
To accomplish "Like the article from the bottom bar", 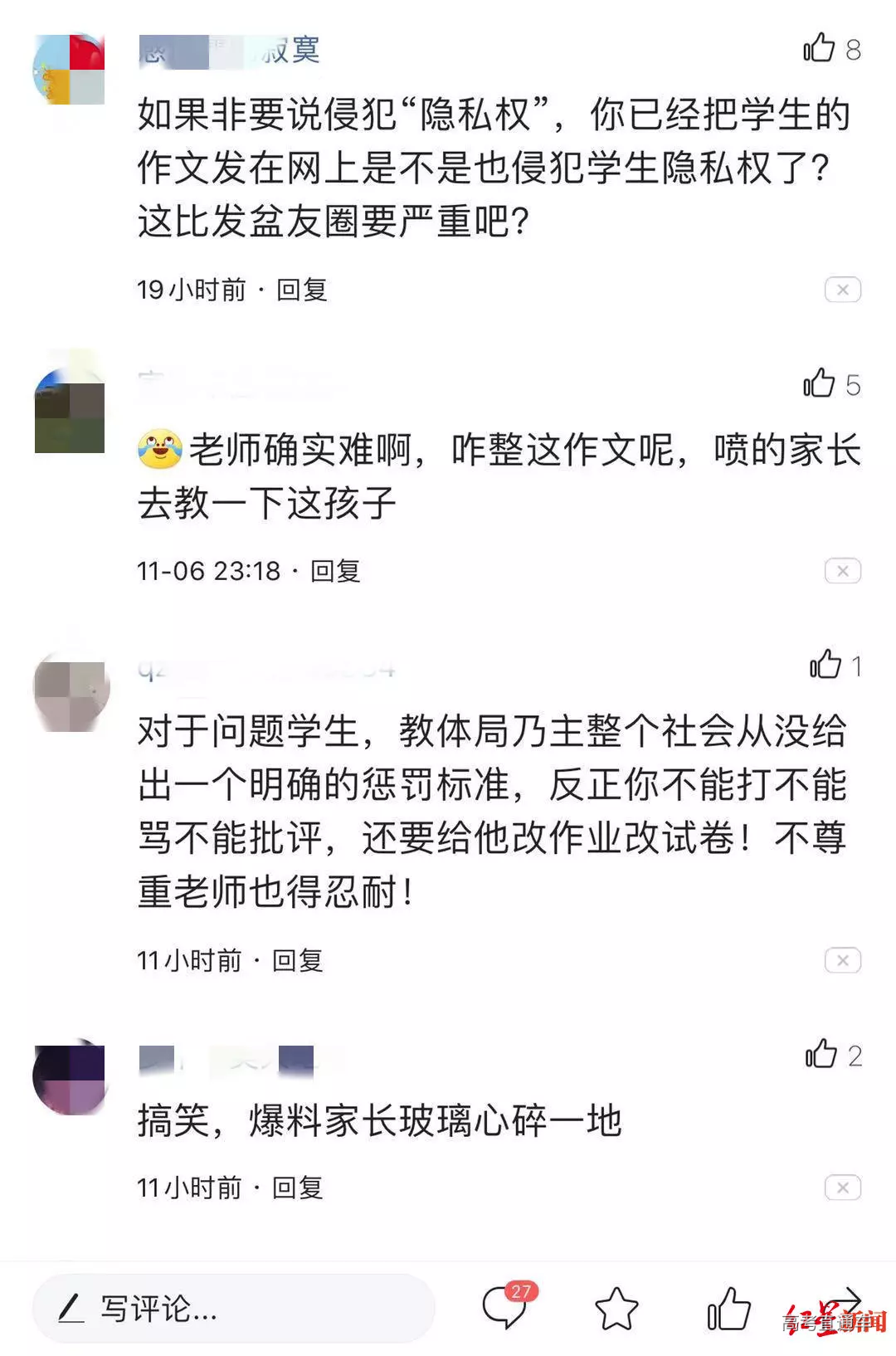I will pyautogui.click(x=728, y=1309).
